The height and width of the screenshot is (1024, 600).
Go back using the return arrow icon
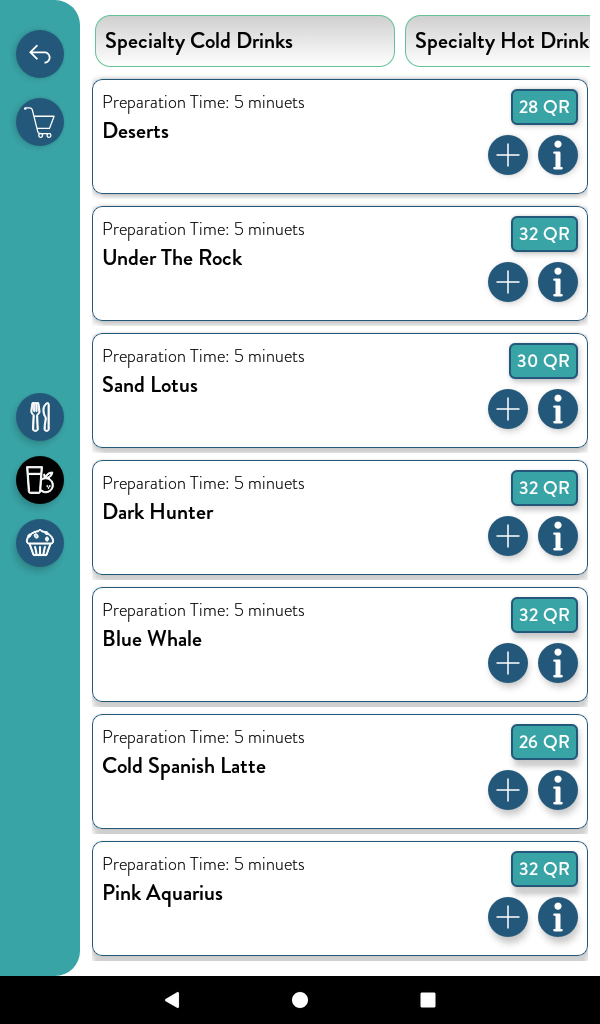[40, 54]
